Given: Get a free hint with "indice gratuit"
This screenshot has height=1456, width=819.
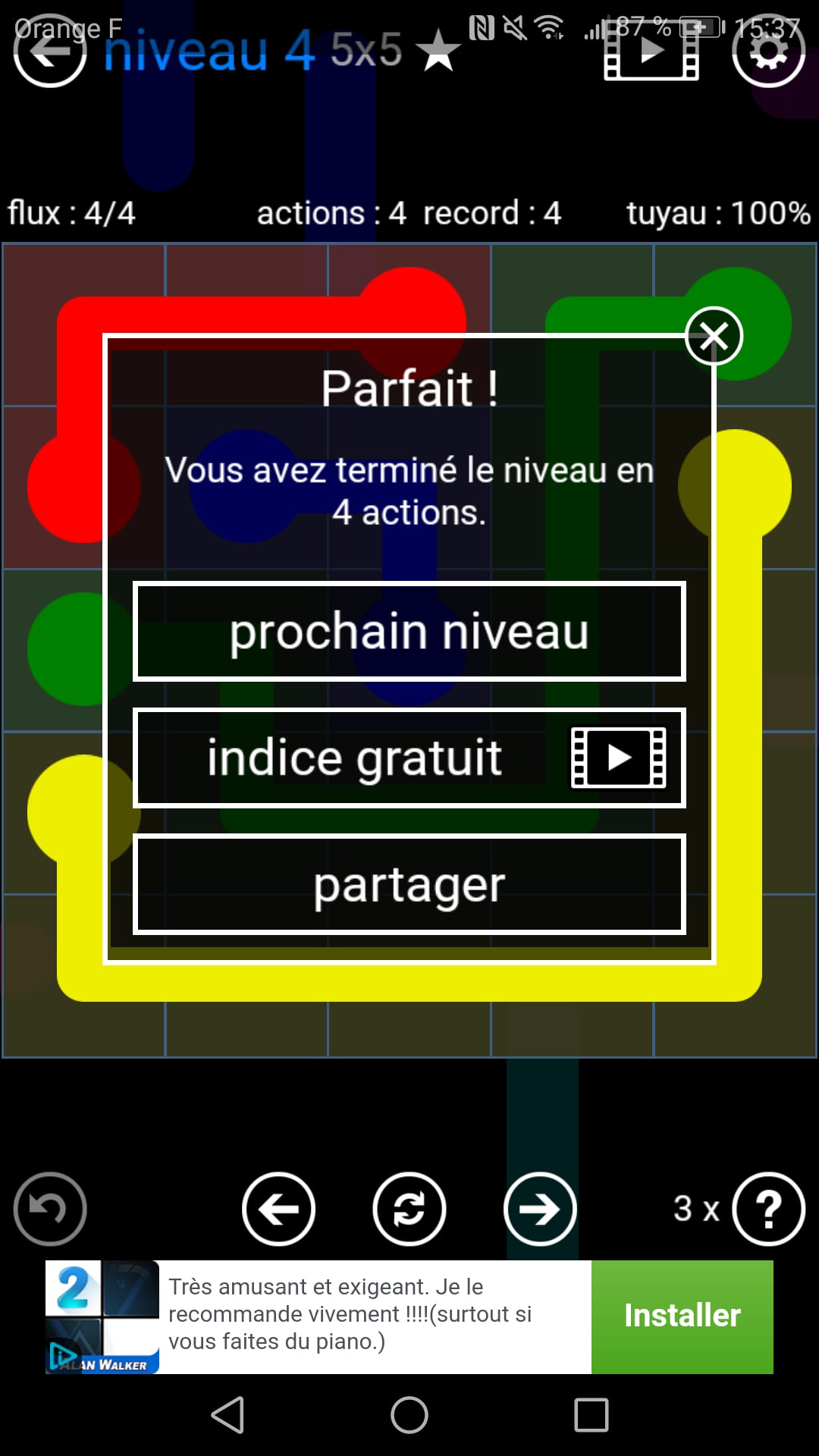Looking at the screenshot, I should click(x=409, y=758).
